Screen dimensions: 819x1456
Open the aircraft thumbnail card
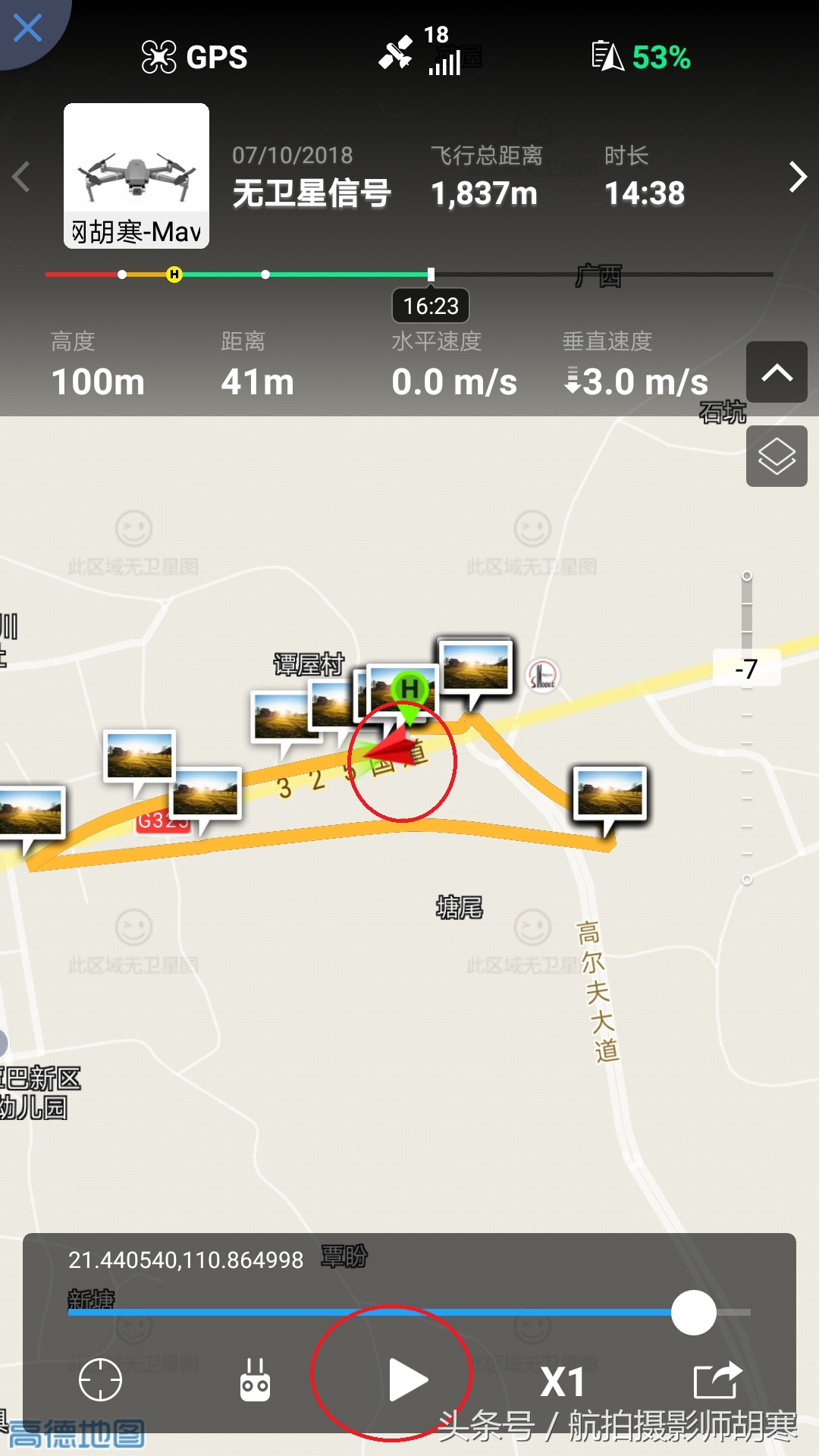[136, 176]
